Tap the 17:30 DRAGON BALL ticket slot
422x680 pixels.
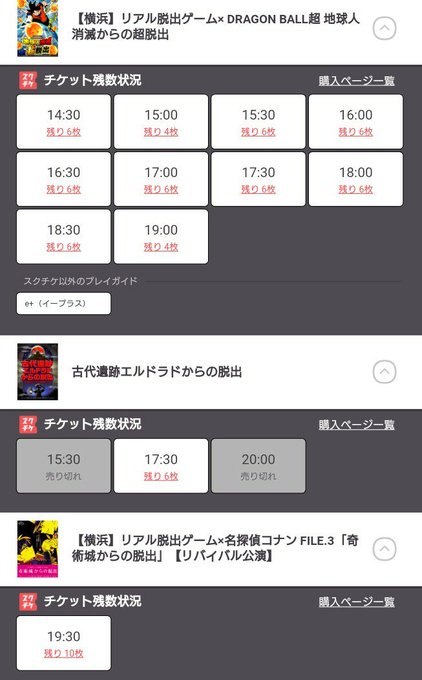(x=258, y=179)
